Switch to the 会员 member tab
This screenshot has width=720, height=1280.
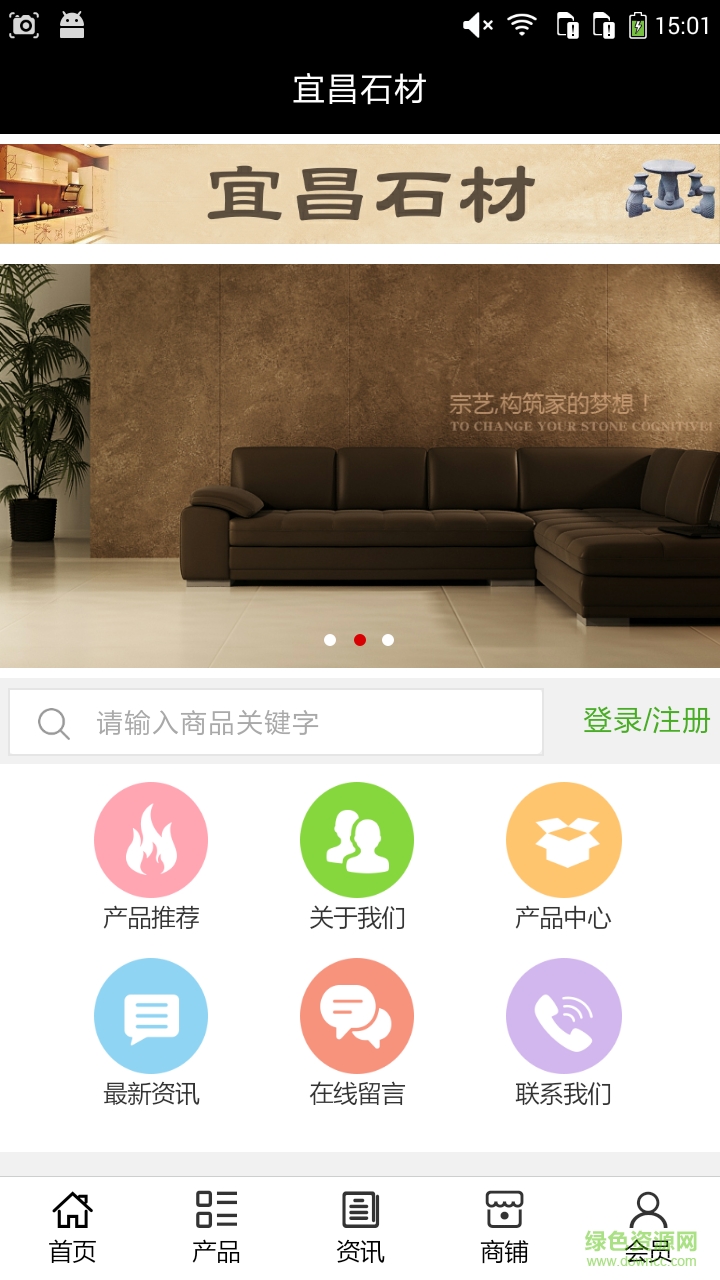point(648,1227)
